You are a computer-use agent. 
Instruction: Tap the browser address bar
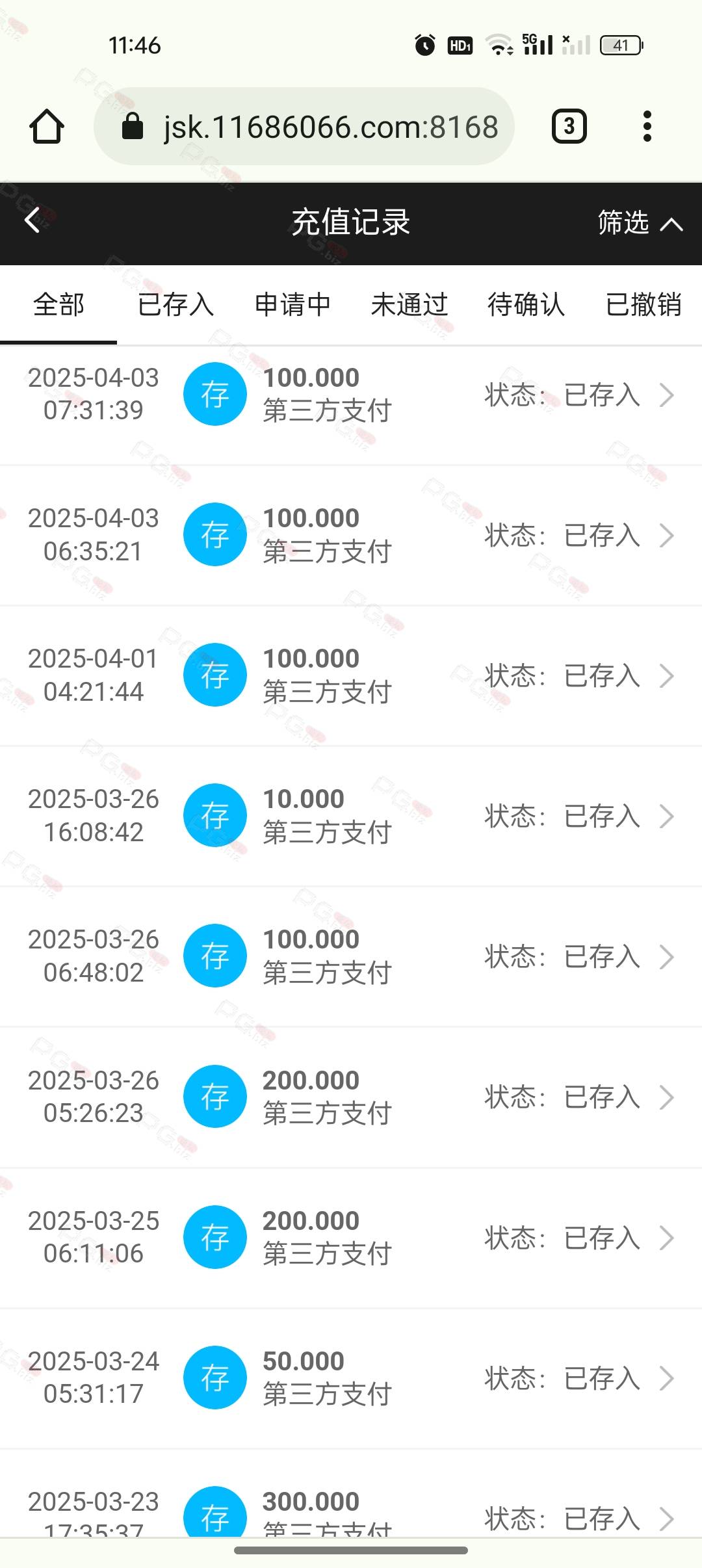pos(304,126)
